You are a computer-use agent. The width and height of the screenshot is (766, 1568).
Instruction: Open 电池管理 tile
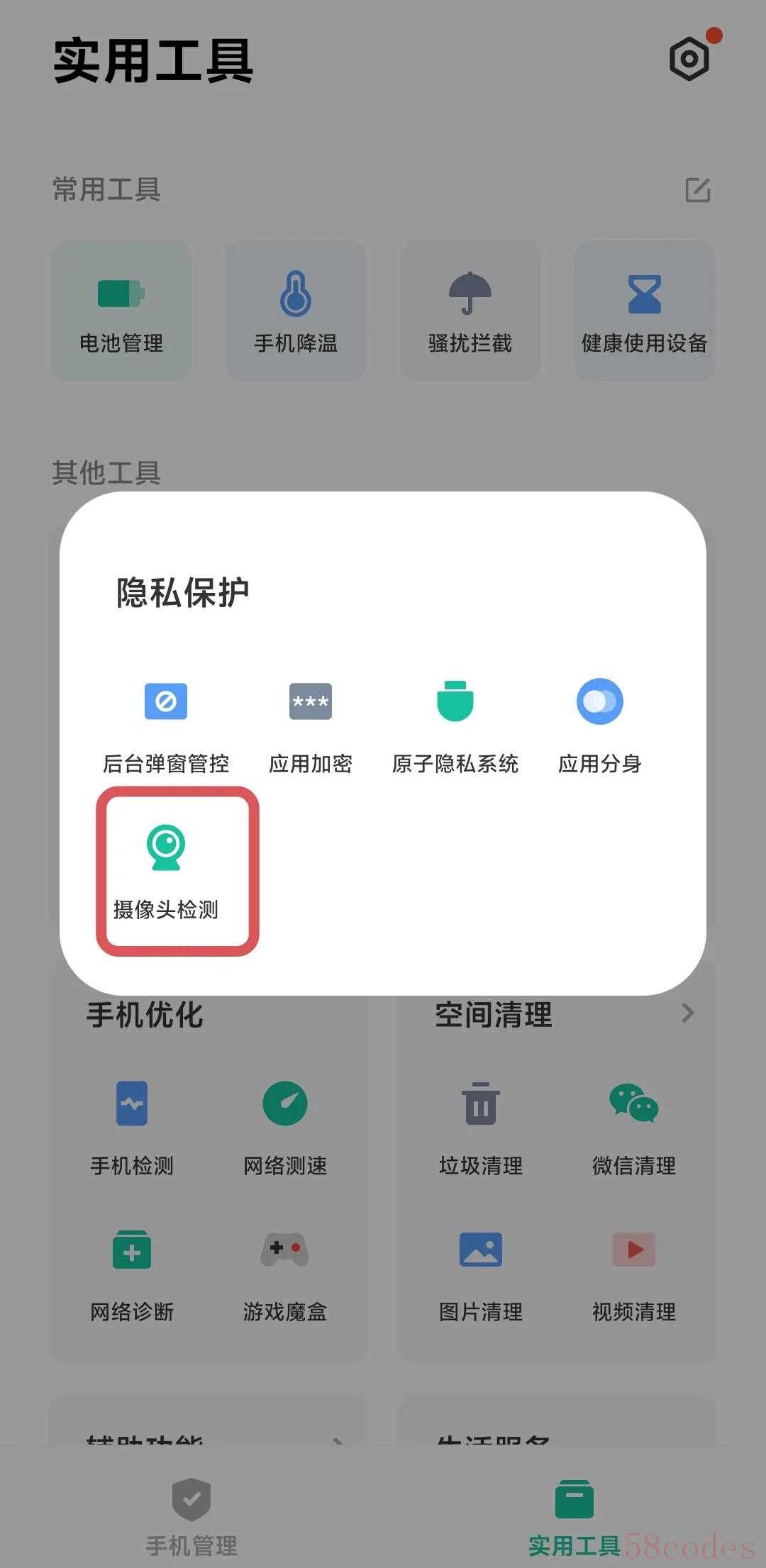(121, 311)
